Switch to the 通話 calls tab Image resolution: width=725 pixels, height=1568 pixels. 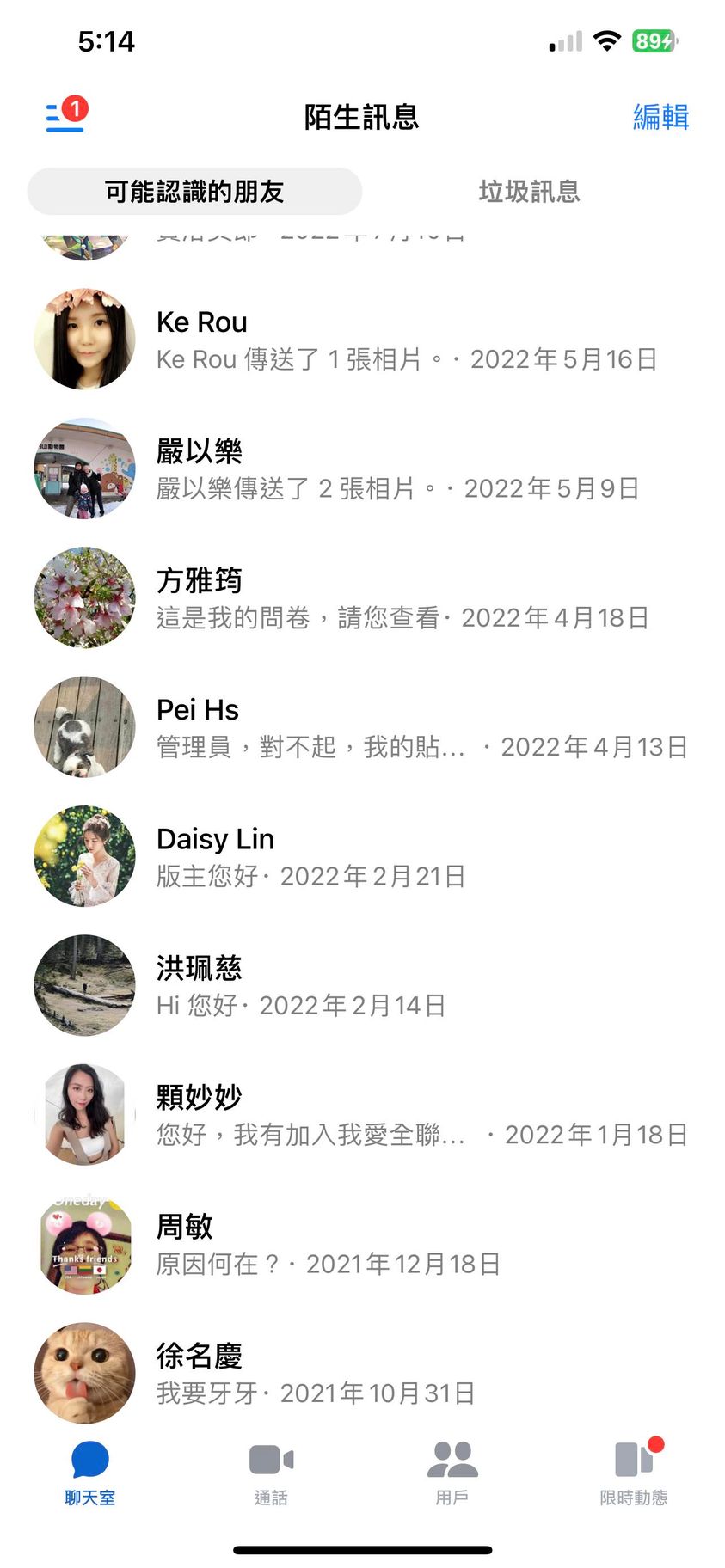(x=271, y=1472)
